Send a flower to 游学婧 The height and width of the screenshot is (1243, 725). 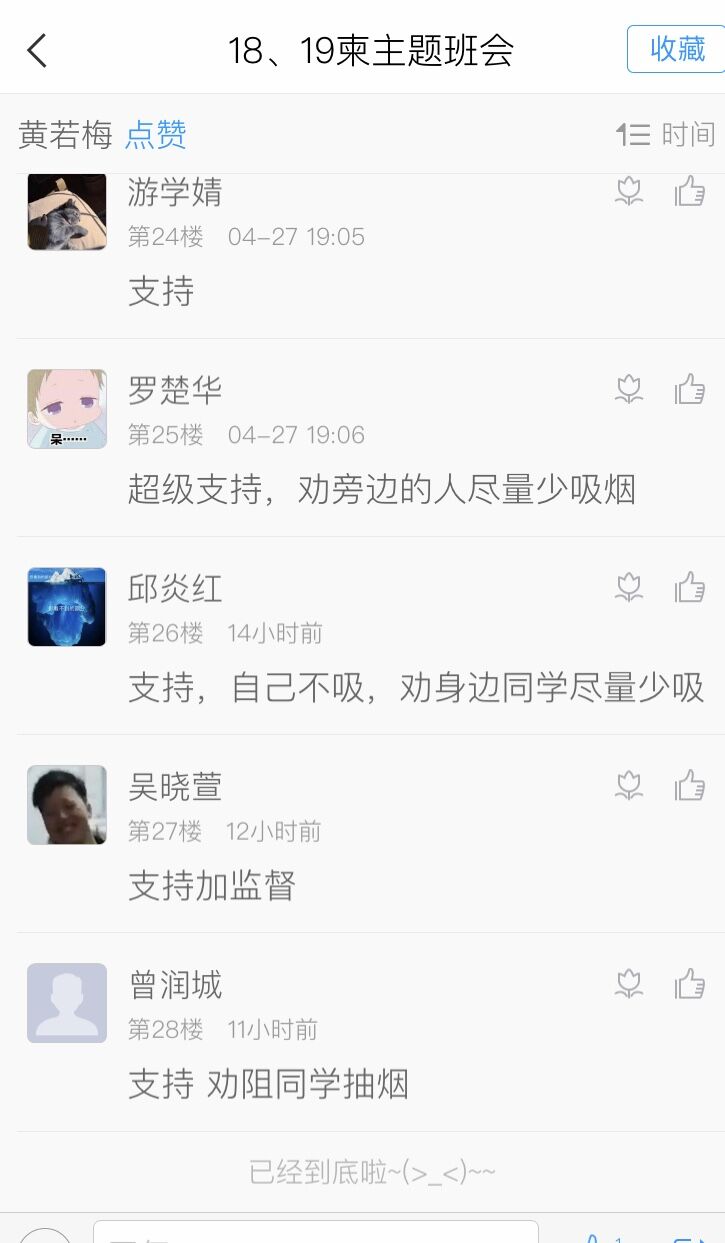pyautogui.click(x=628, y=190)
